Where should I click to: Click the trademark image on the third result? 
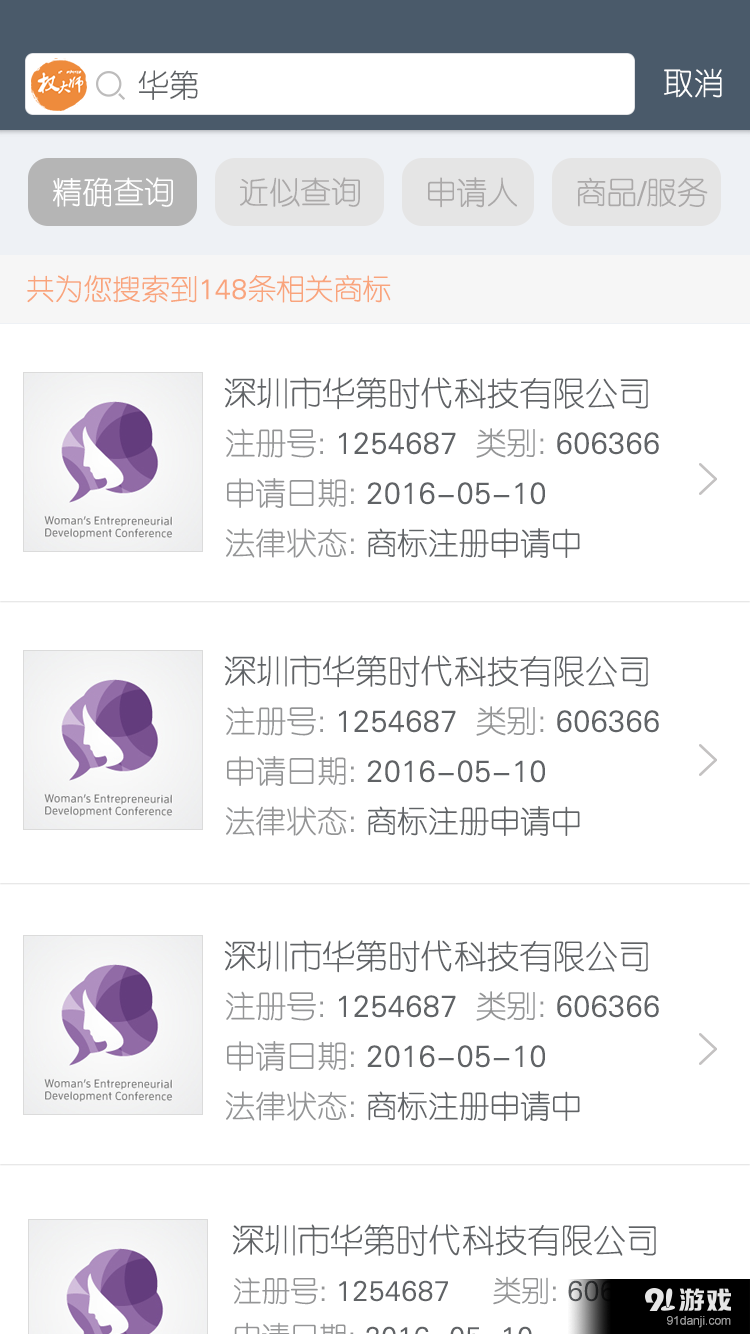[x=112, y=1025]
